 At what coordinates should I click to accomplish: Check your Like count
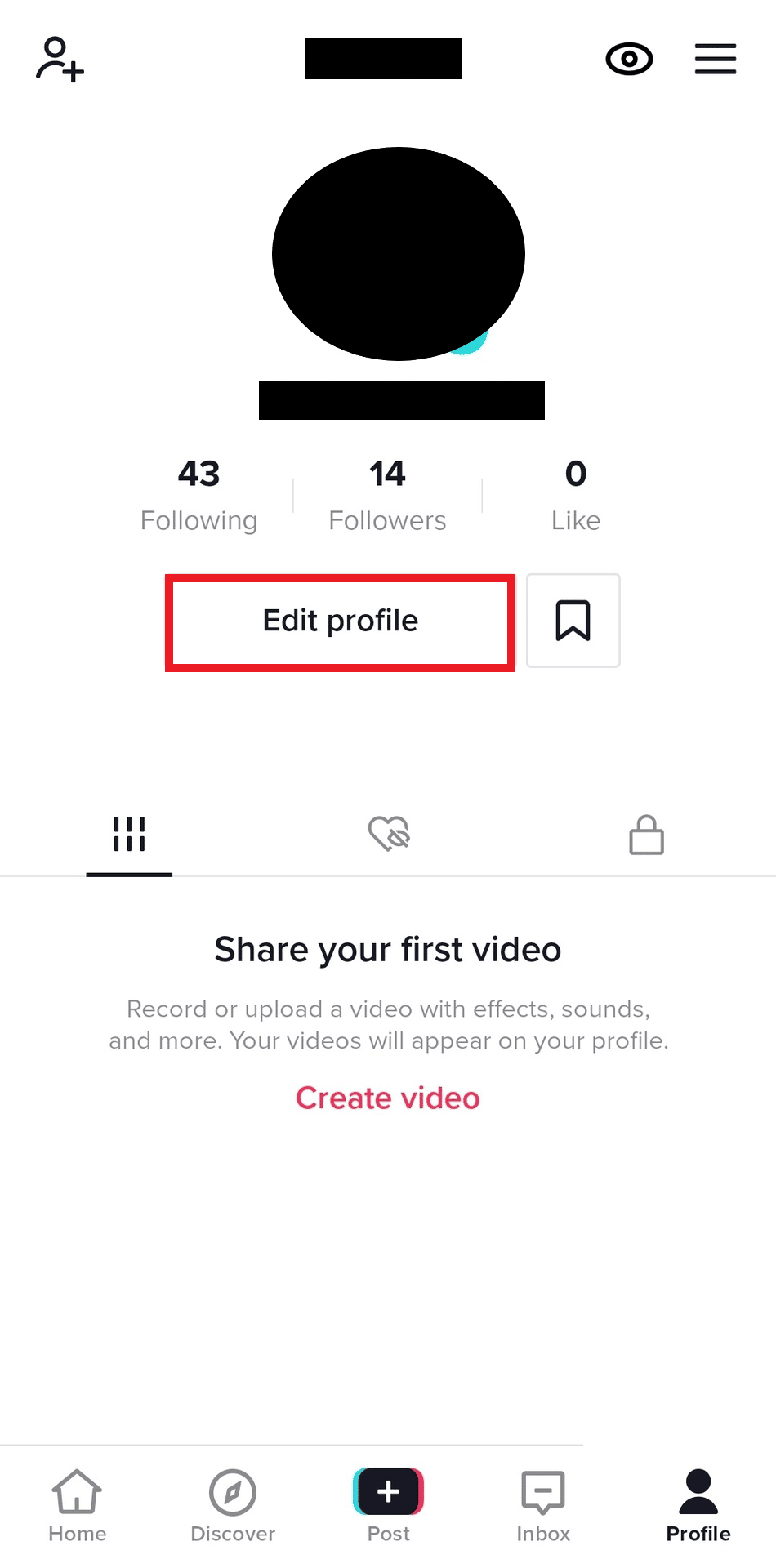[575, 494]
